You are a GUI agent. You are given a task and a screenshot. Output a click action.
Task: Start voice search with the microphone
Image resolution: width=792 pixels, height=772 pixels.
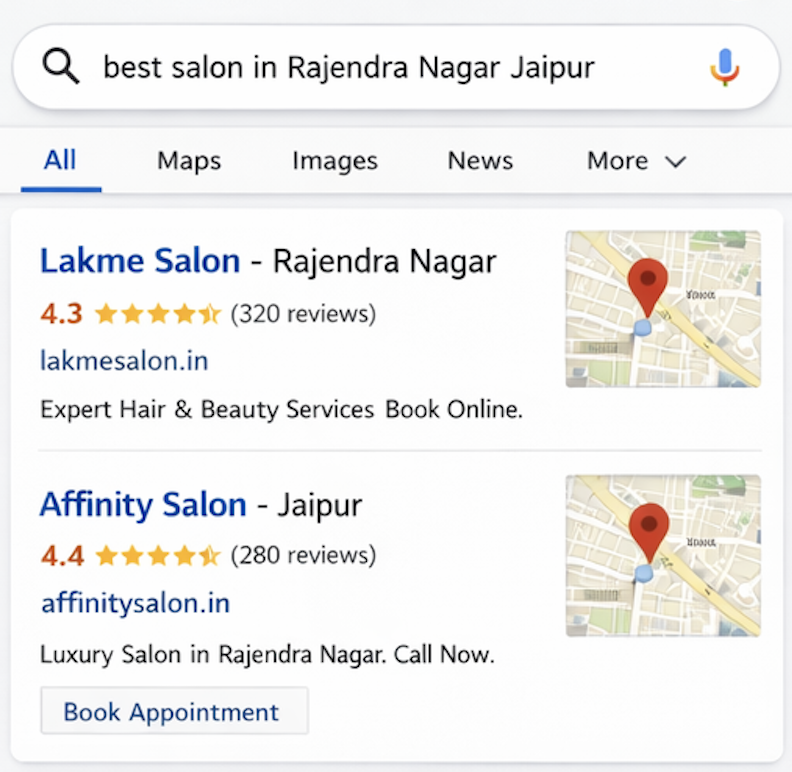pyautogui.click(x=725, y=68)
